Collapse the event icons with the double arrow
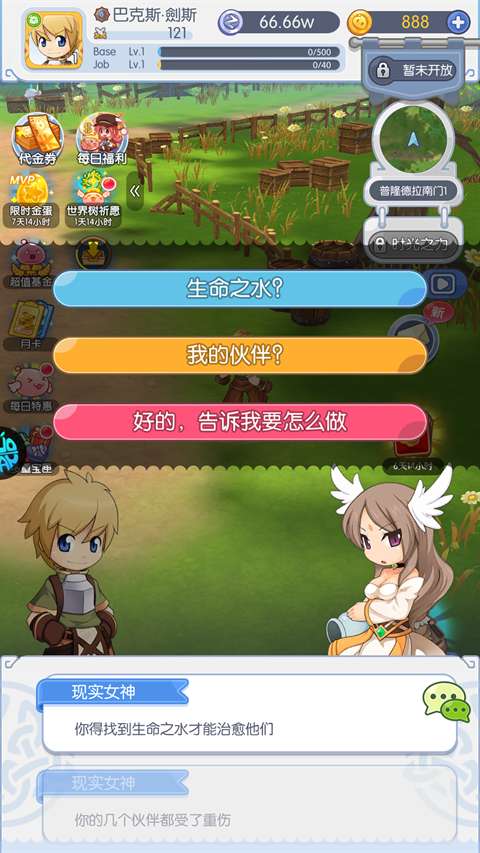The image size is (480, 853). point(135,191)
